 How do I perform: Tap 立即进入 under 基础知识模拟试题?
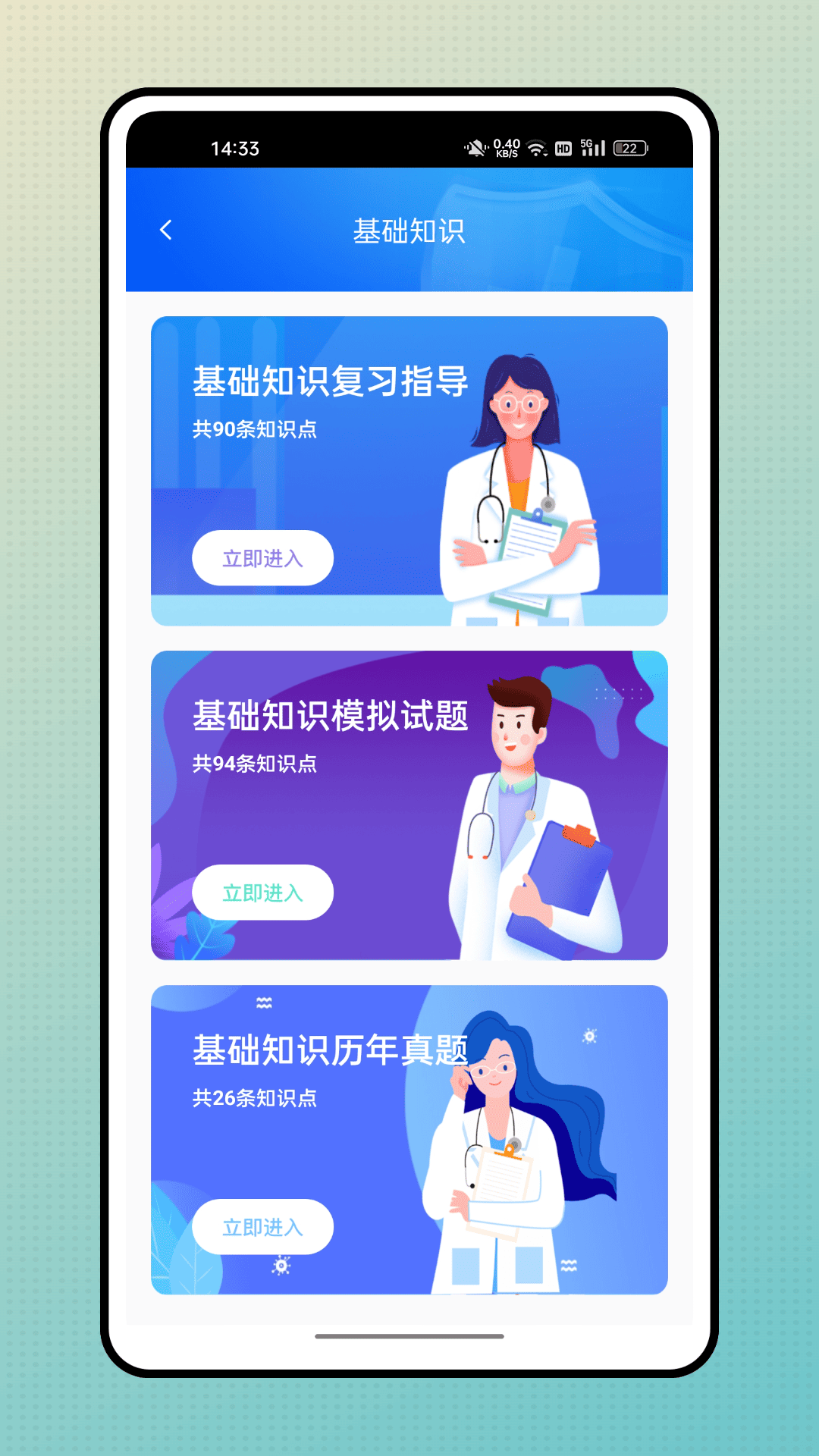(262, 893)
